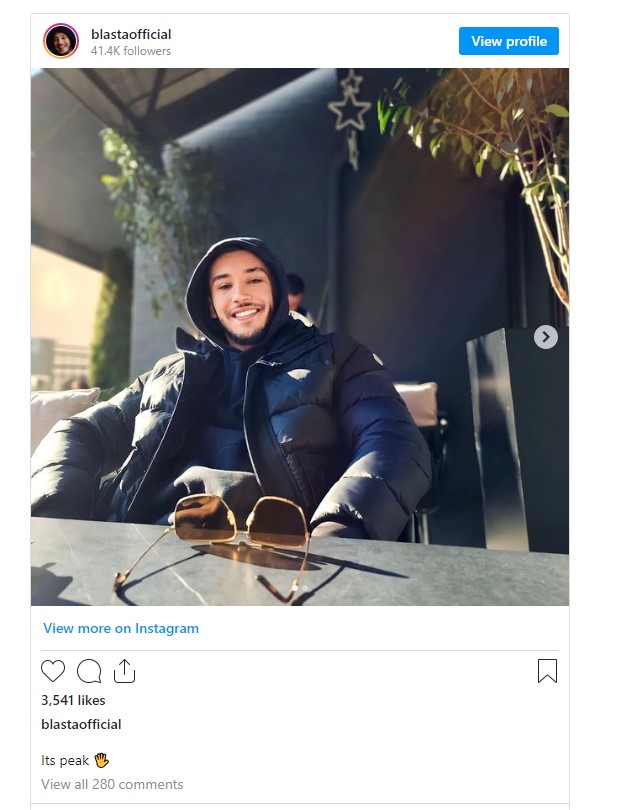
Task: Save the post with the bookmark icon
Action: pos(547,671)
